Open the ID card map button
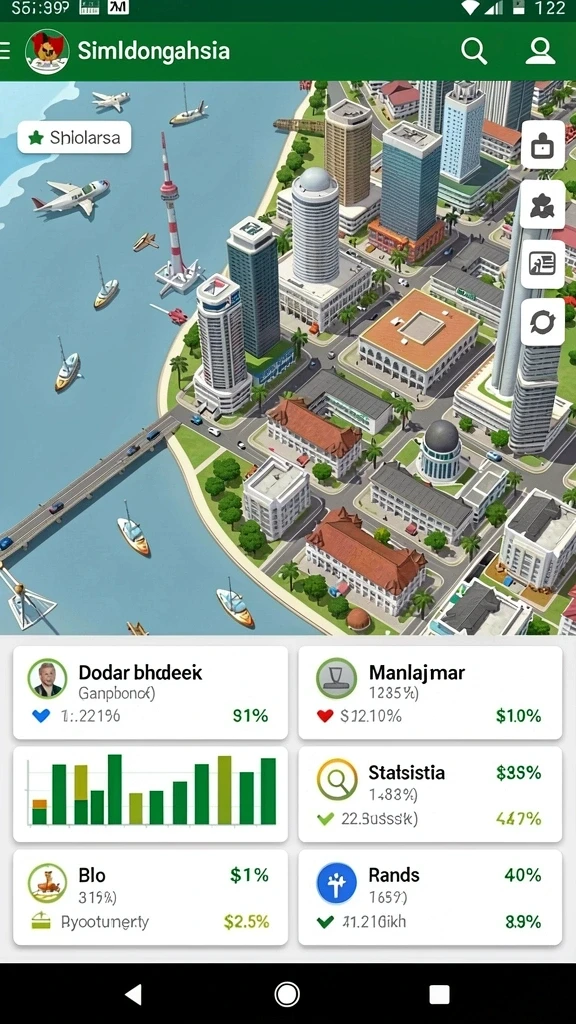Image resolution: width=576 pixels, height=1024 pixels. [x=543, y=264]
